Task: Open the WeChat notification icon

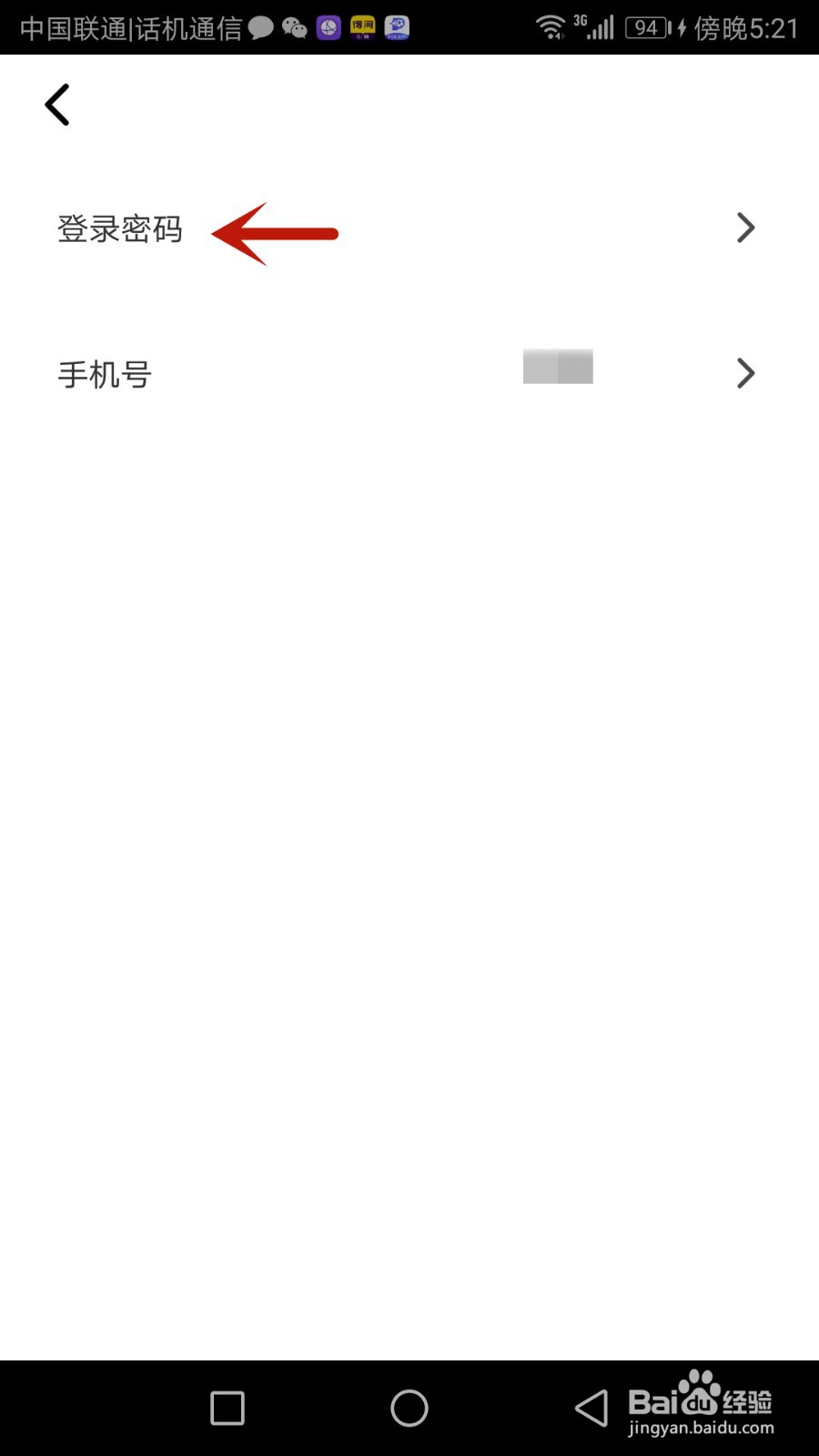Action: 293,27
